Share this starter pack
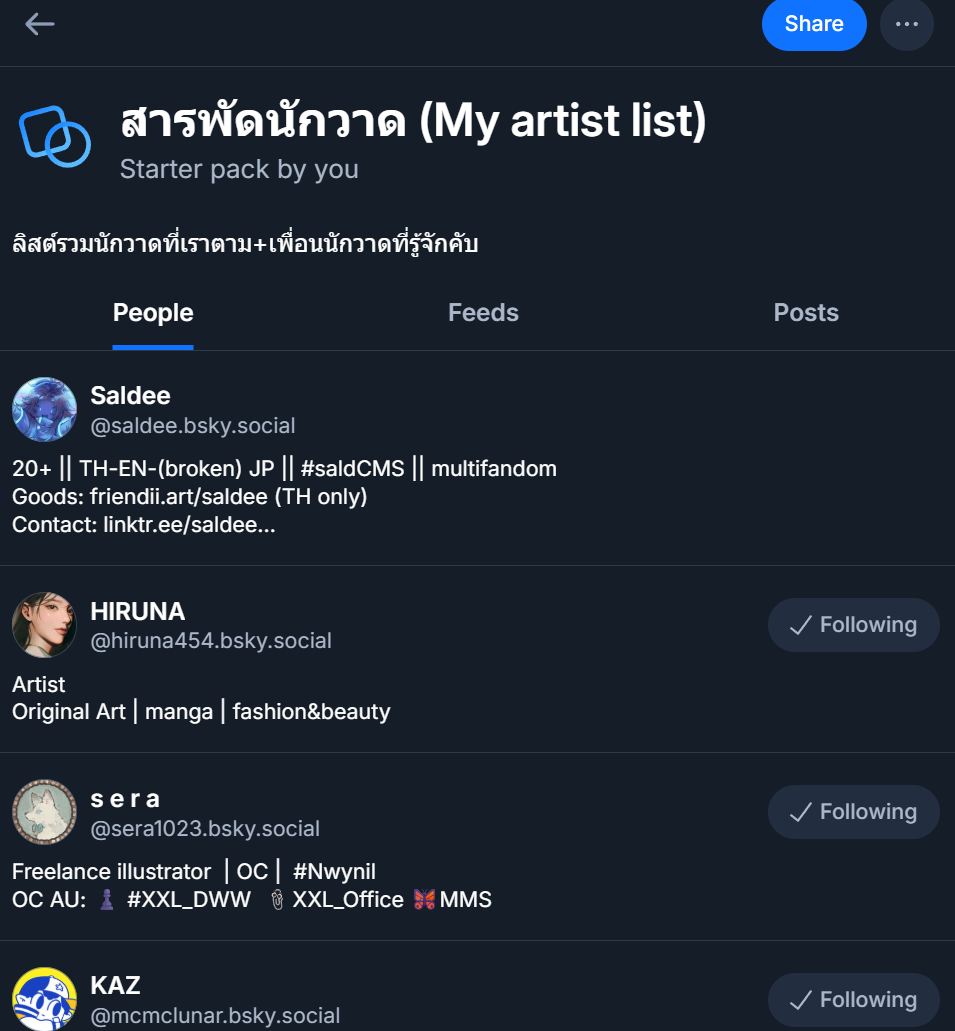 tap(813, 24)
